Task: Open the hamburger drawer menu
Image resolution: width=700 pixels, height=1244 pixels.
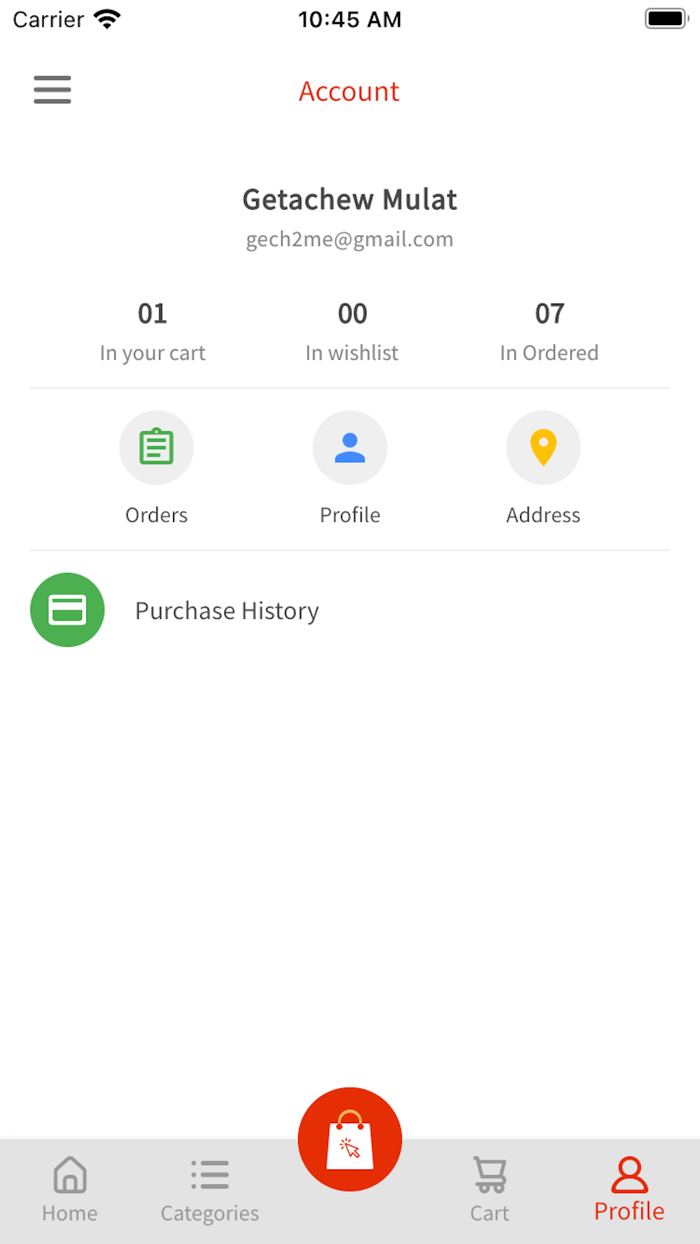Action: [x=52, y=90]
